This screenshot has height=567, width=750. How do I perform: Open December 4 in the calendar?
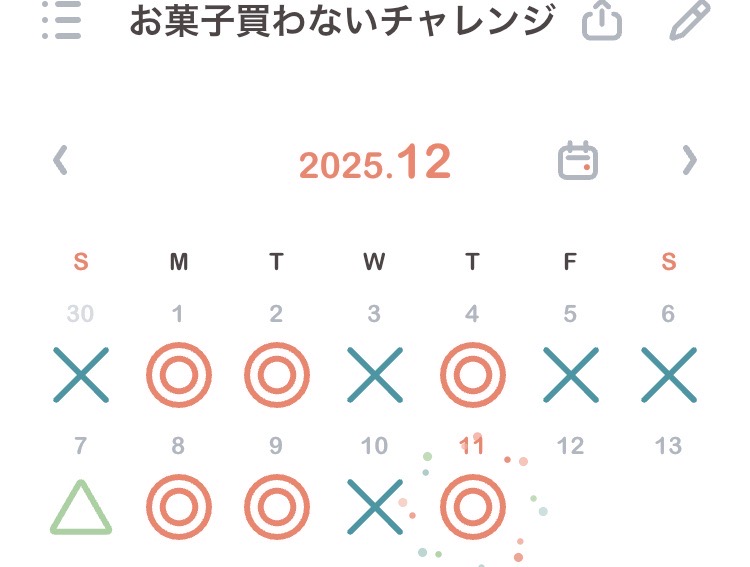pyautogui.click(x=472, y=375)
